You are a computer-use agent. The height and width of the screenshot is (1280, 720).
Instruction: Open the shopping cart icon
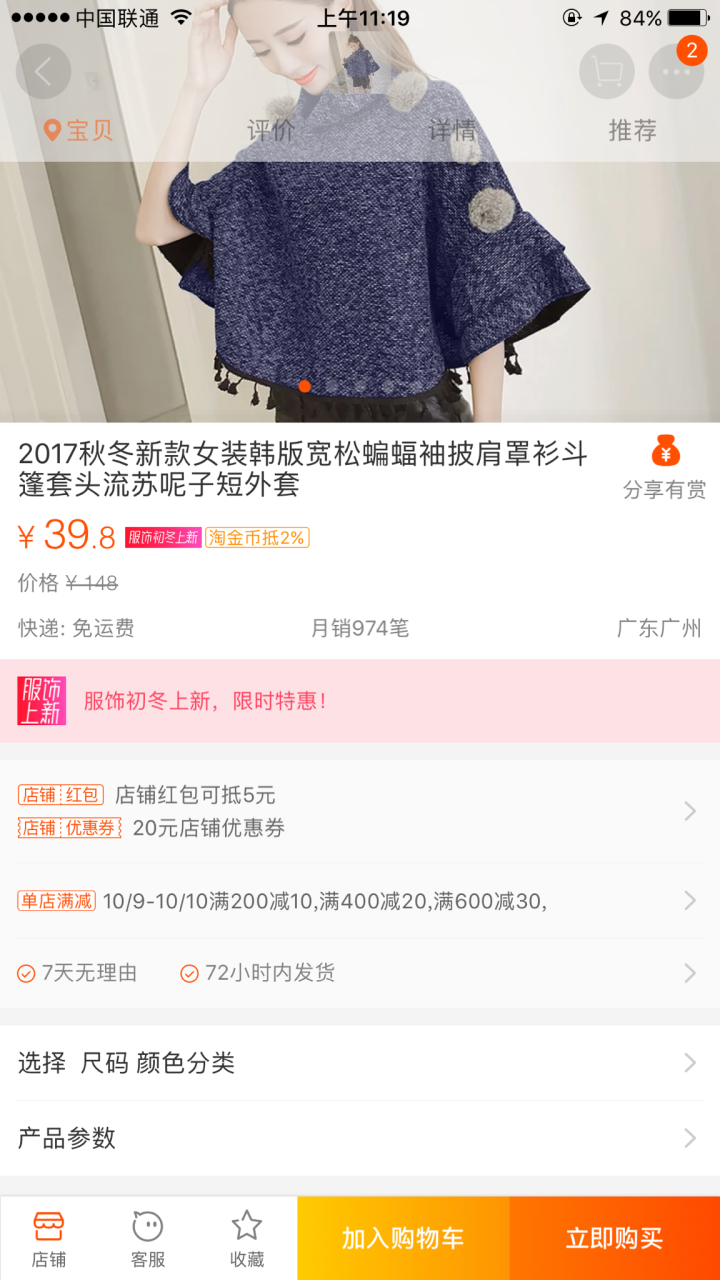click(606, 71)
